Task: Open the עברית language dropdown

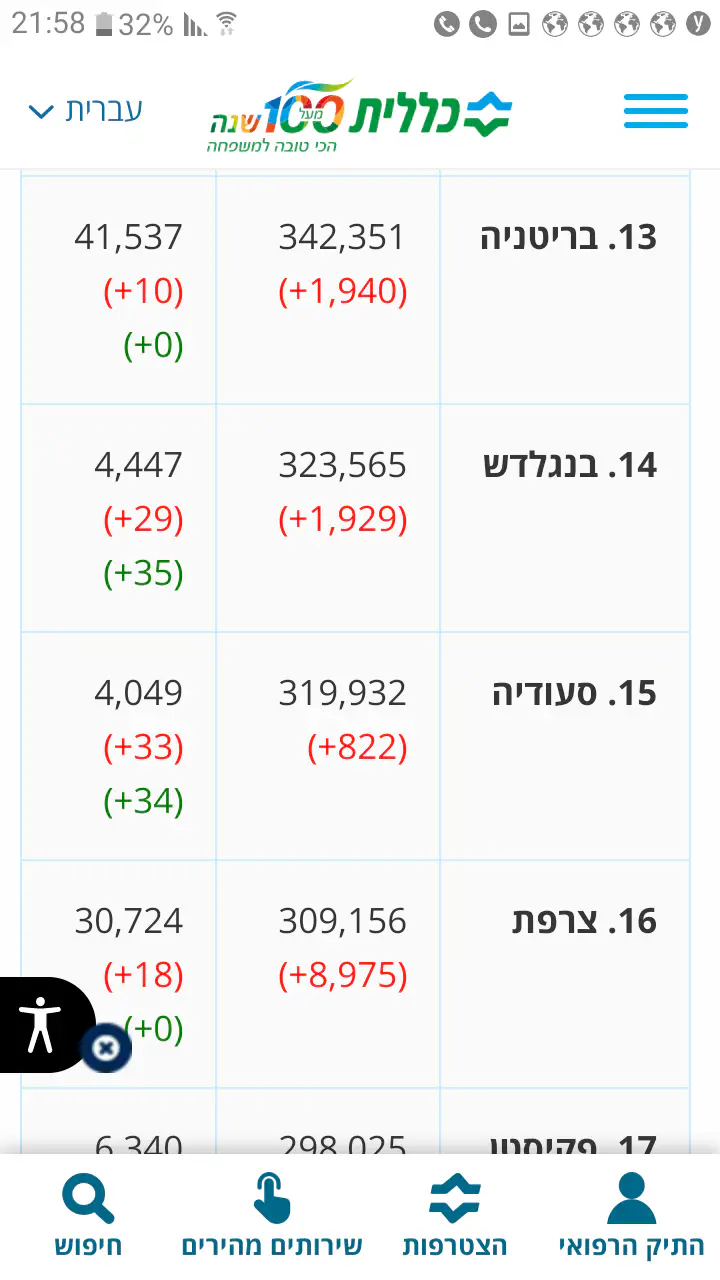Action: [x=86, y=110]
